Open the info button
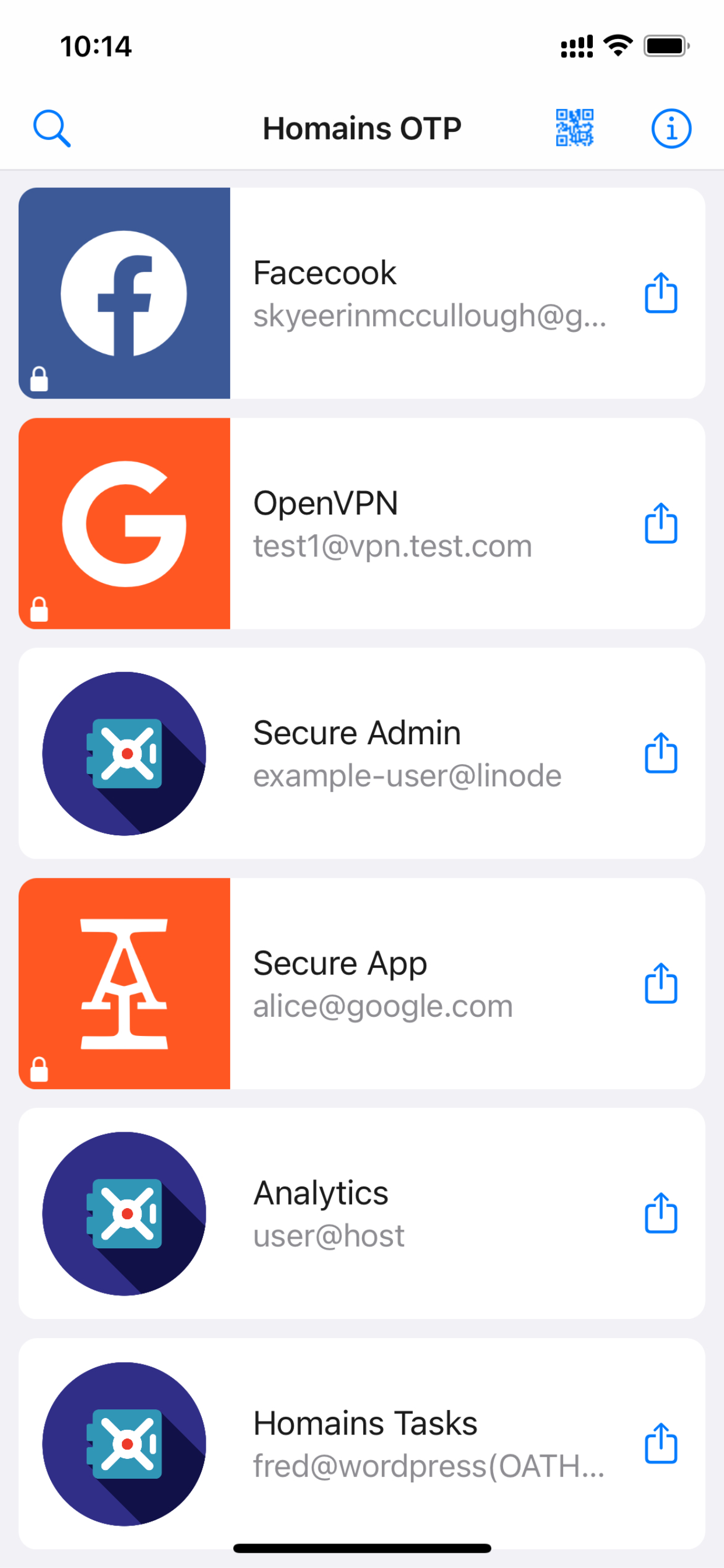The height and width of the screenshot is (1568, 724). click(671, 128)
